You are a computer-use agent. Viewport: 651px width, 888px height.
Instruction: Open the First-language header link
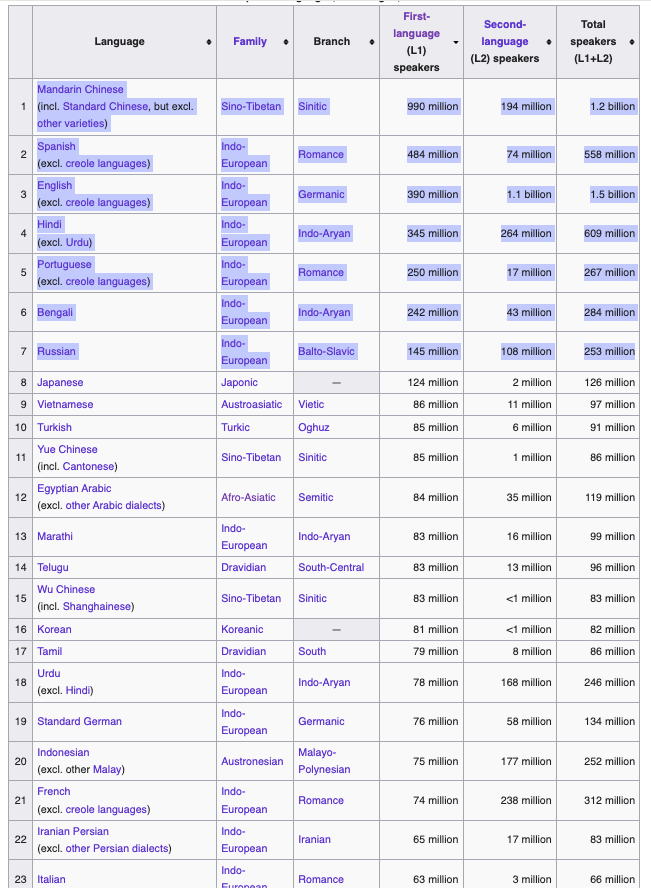tap(416, 25)
